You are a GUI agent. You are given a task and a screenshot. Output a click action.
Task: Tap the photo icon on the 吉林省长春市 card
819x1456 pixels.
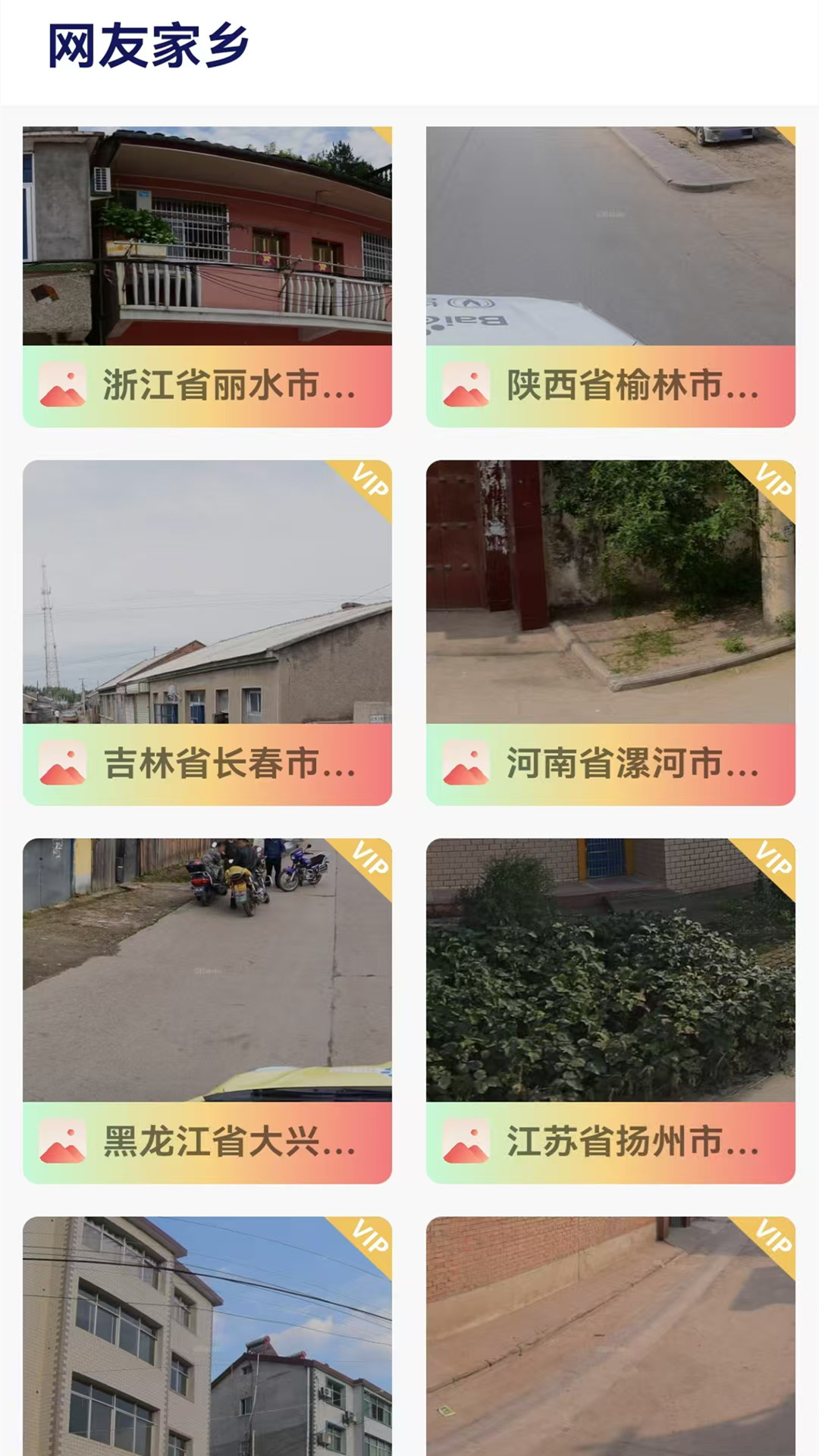pos(64,762)
